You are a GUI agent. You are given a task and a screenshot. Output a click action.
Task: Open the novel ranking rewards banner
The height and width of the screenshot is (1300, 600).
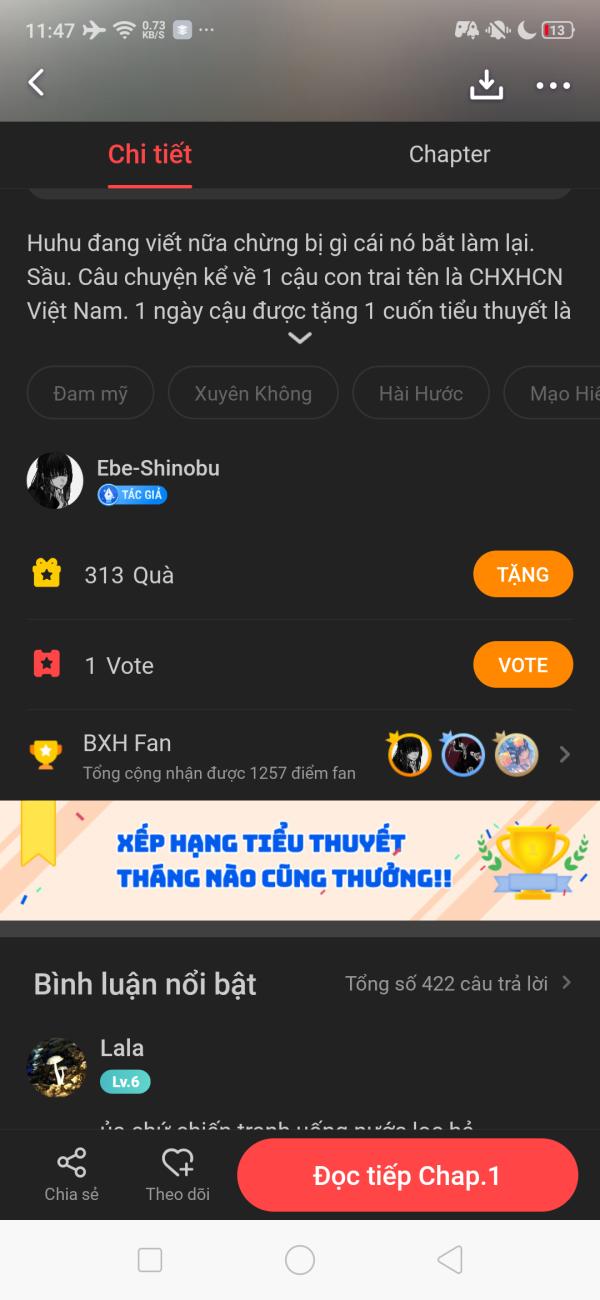[300, 860]
